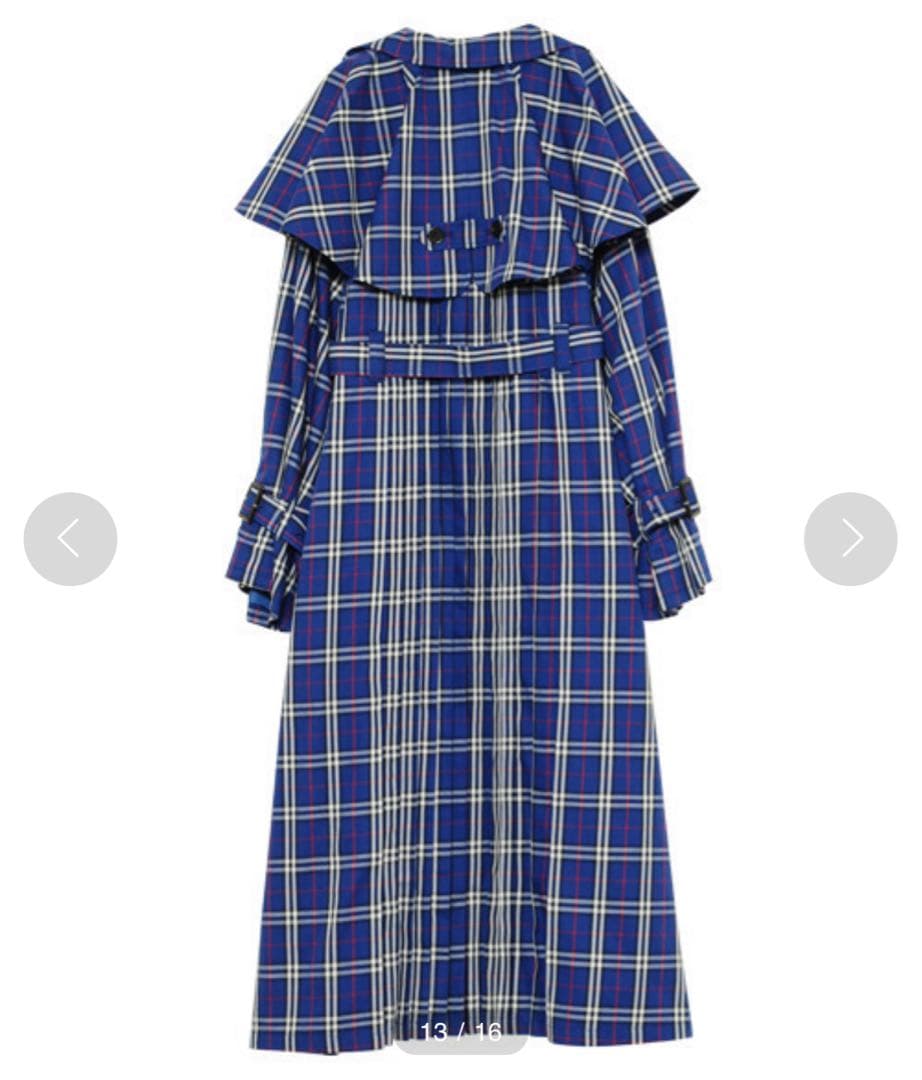Go to the previous product image

coord(70,539)
